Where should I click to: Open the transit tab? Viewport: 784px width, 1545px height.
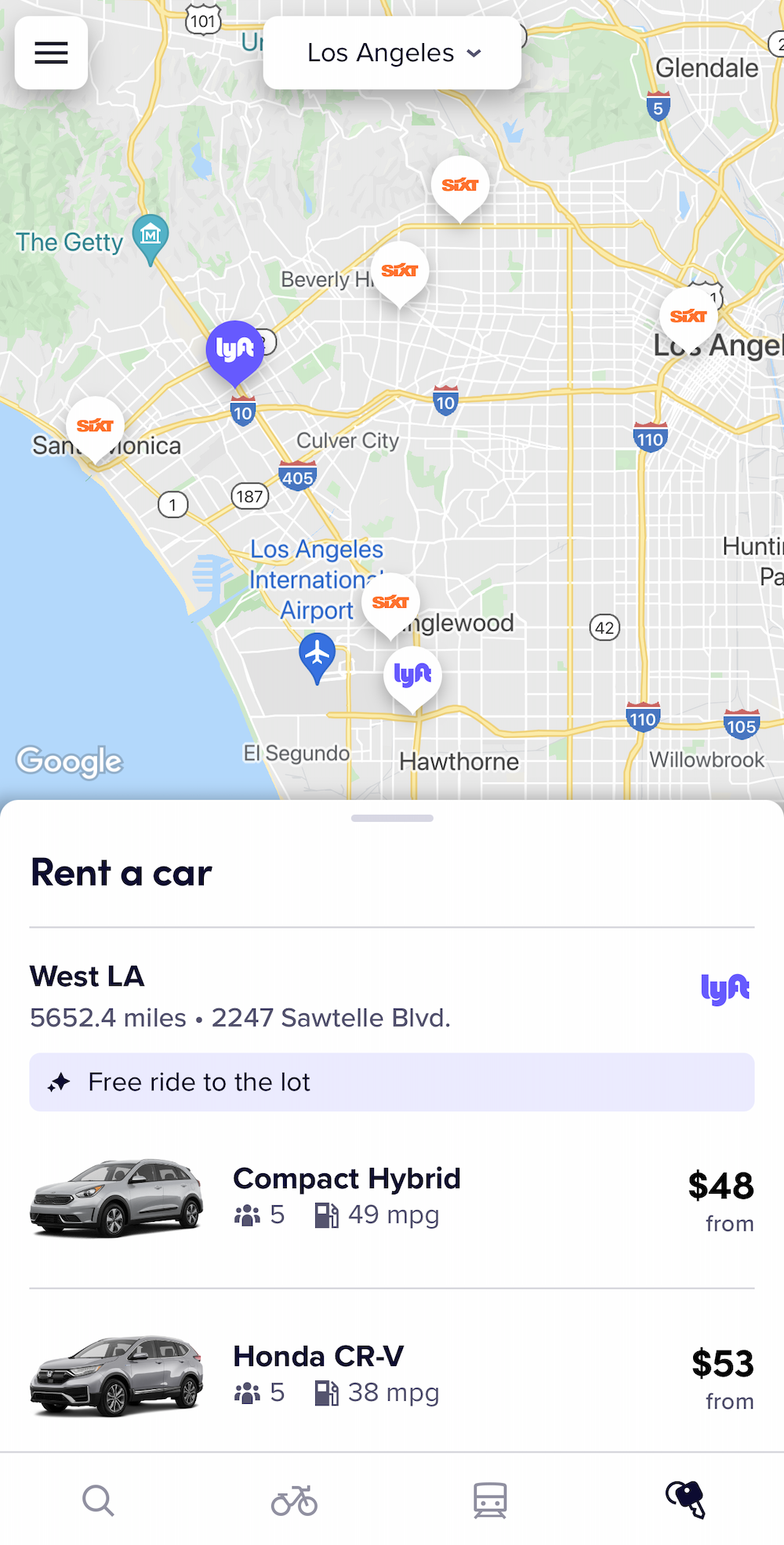(490, 1500)
